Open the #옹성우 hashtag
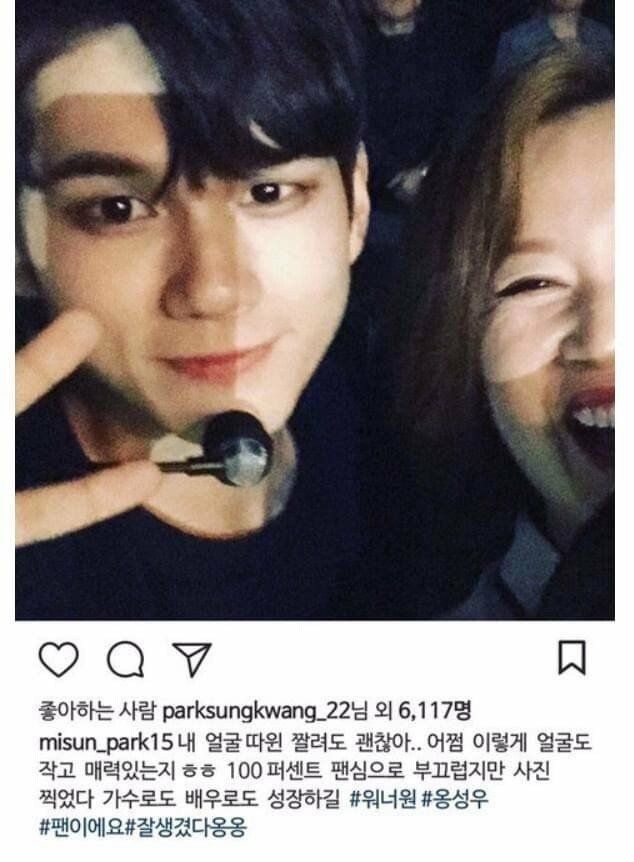This screenshot has height=862, width=634. (x=455, y=800)
